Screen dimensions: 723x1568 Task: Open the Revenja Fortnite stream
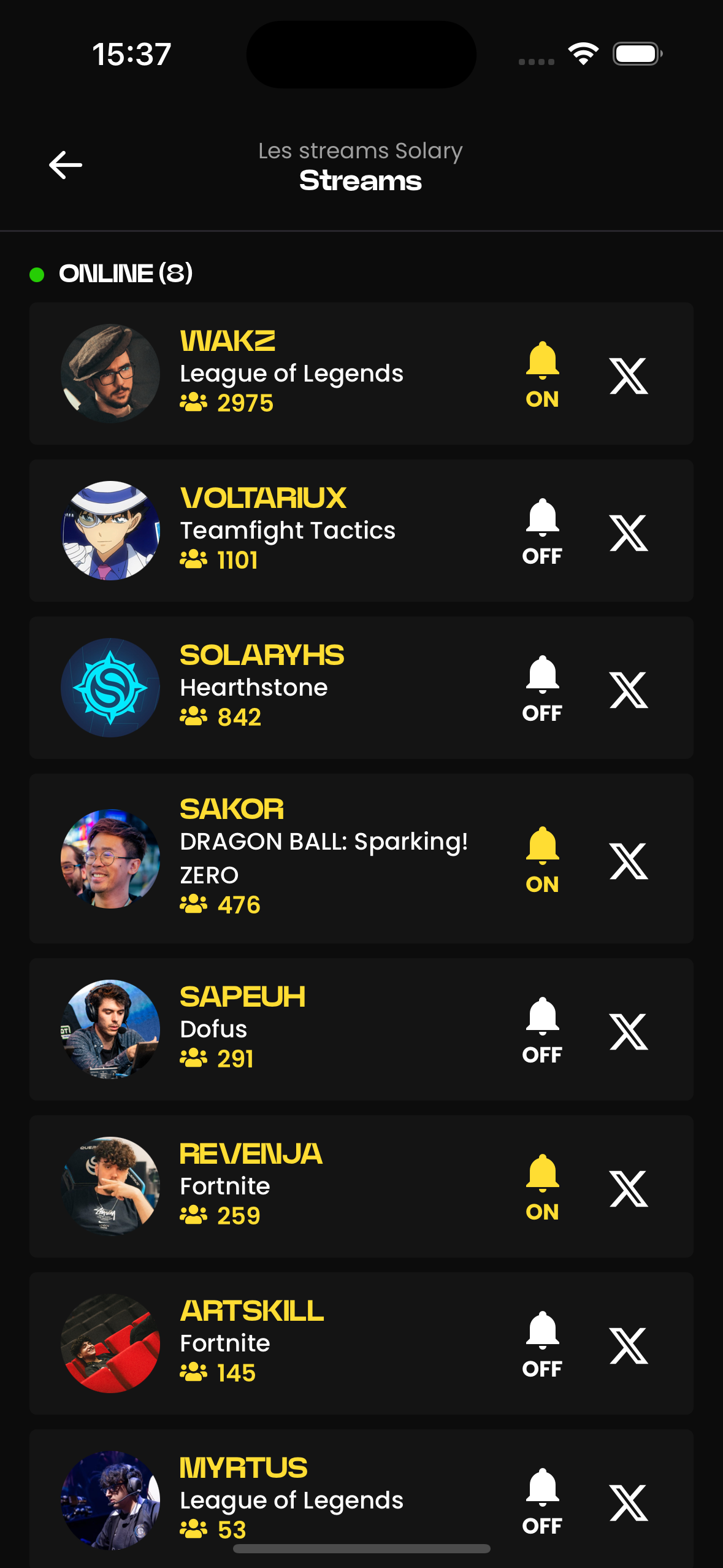[361, 1186]
